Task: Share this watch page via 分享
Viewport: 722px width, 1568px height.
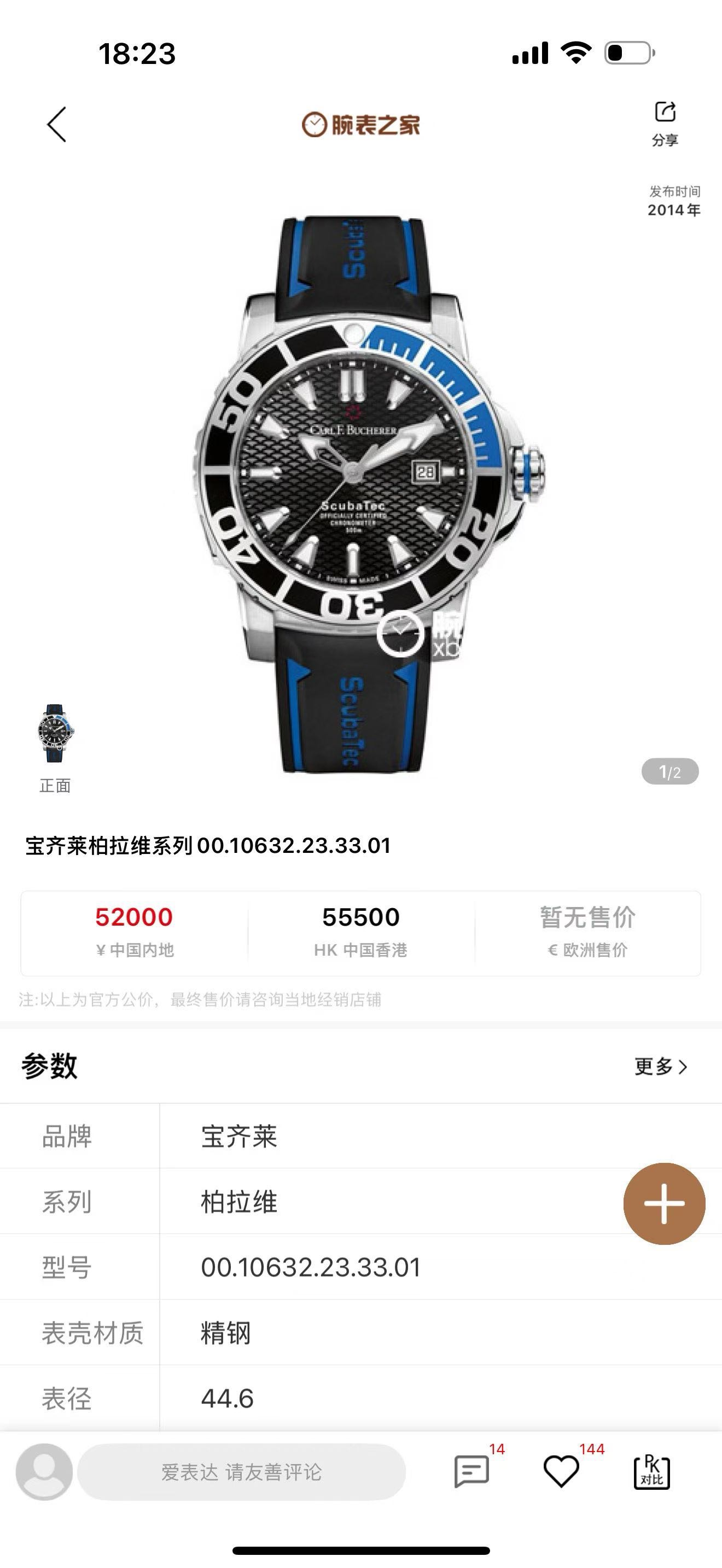Action: (665, 124)
